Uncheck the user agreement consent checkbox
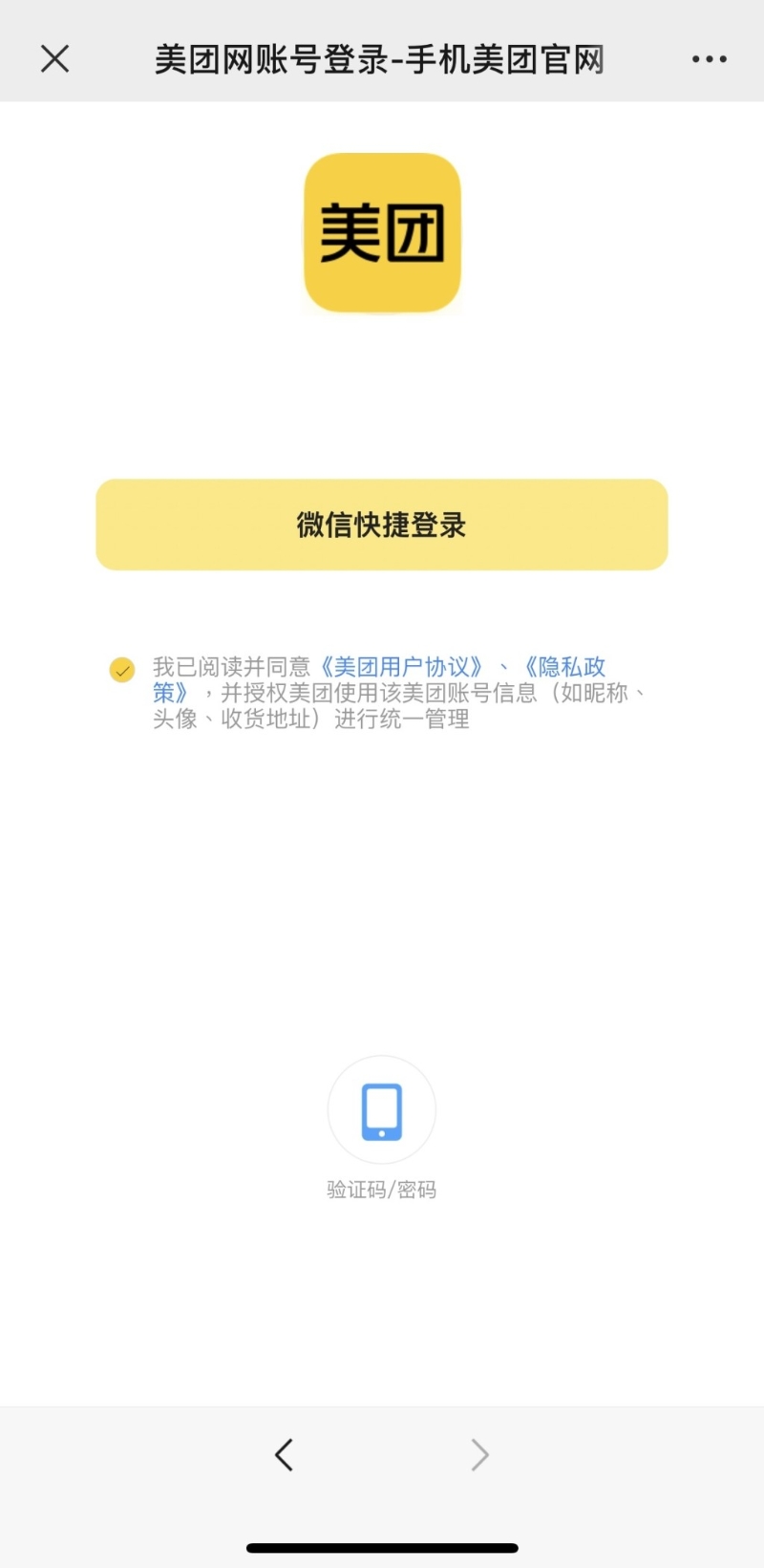Viewport: 764px width, 1568px height. (122, 670)
